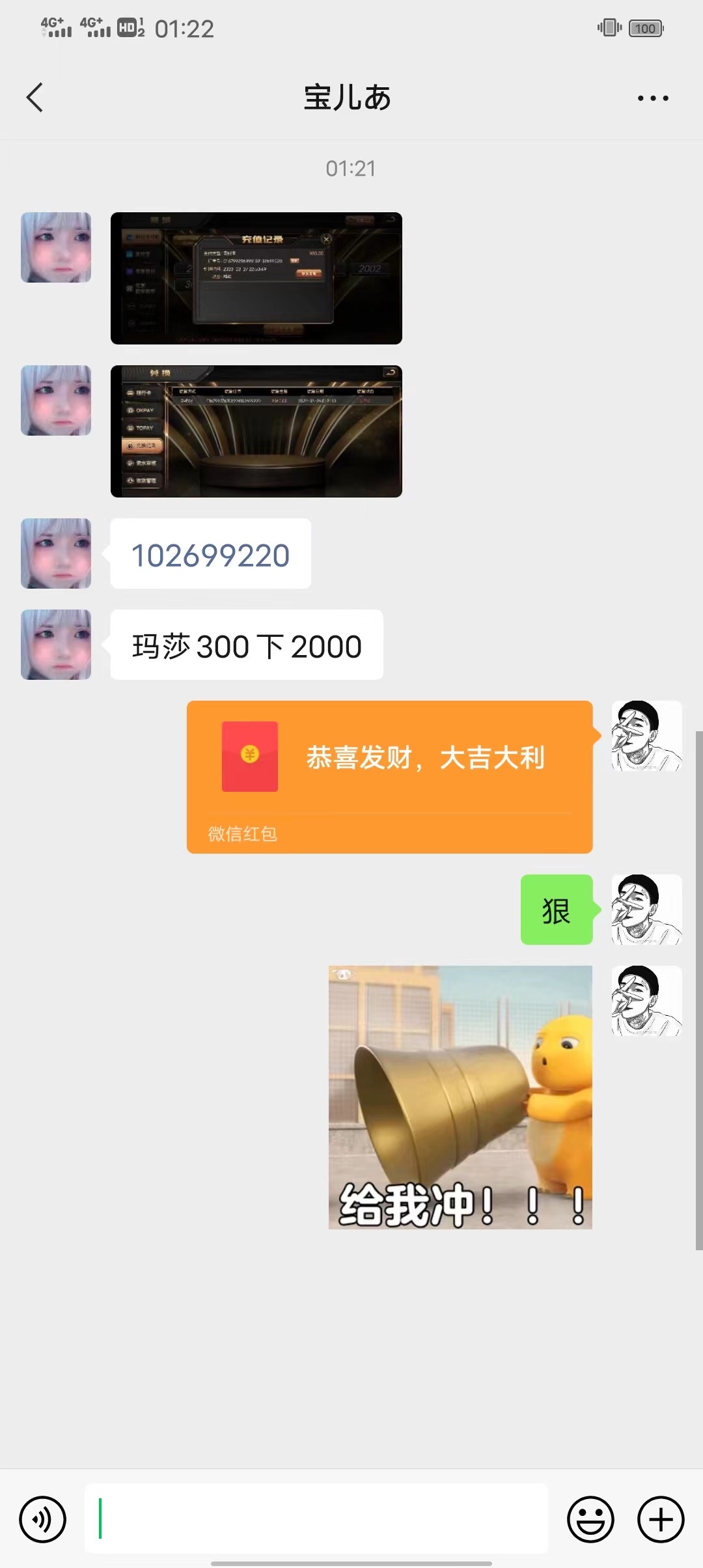703x1568 pixels.
Task: Focus the message text field
Action: point(316,1519)
